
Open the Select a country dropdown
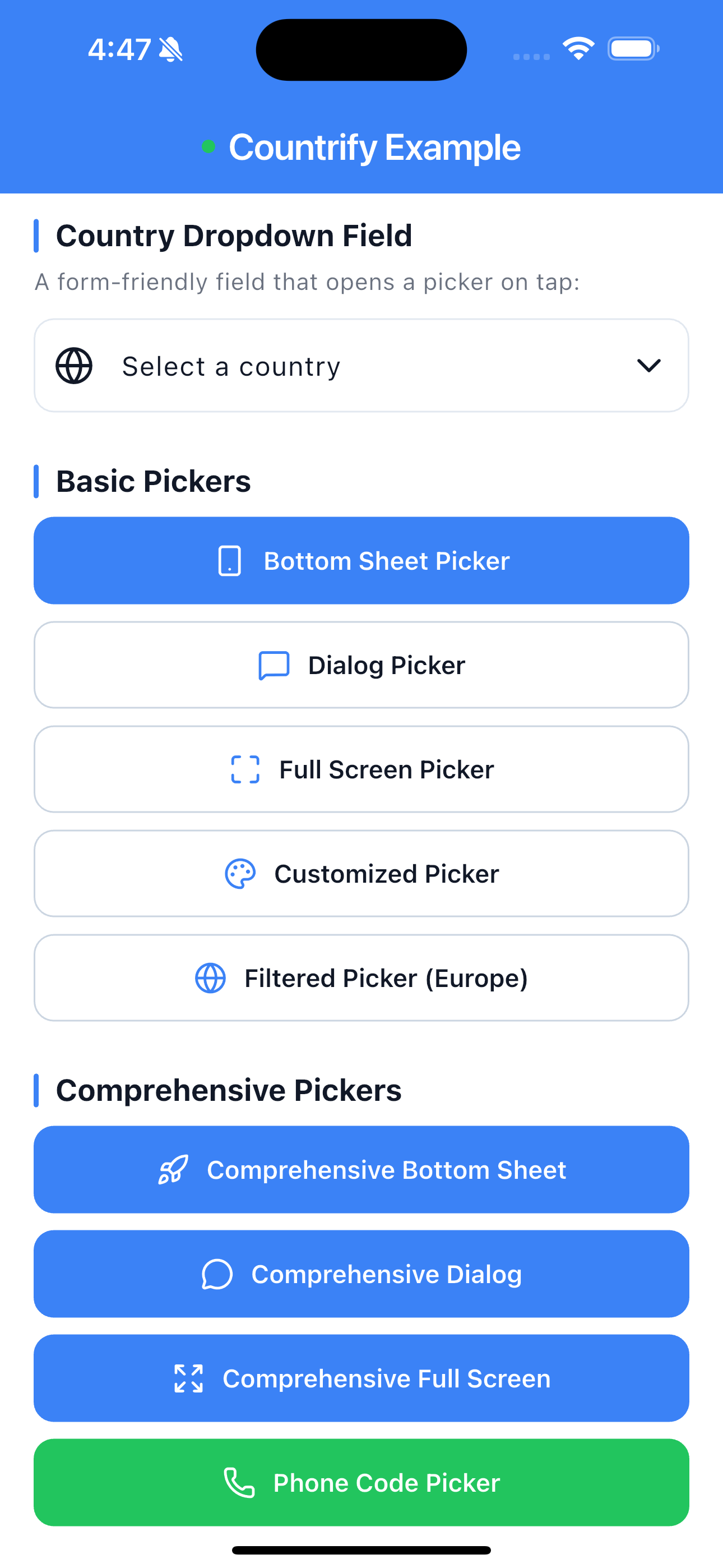[361, 366]
